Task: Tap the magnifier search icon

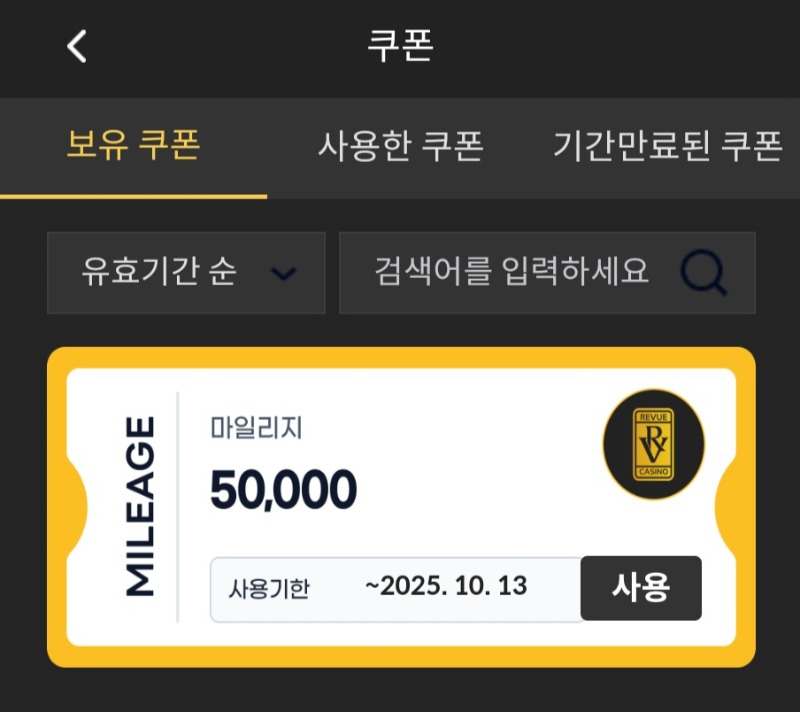Action: pyautogui.click(x=704, y=273)
